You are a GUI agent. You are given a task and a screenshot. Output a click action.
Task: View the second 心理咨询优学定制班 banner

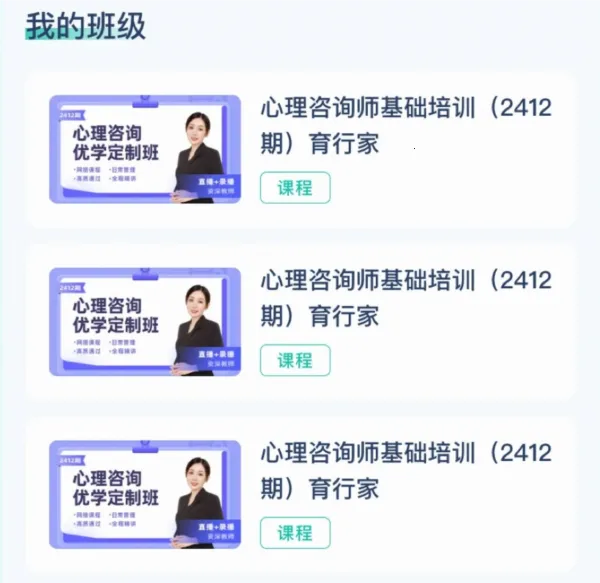(x=145, y=321)
